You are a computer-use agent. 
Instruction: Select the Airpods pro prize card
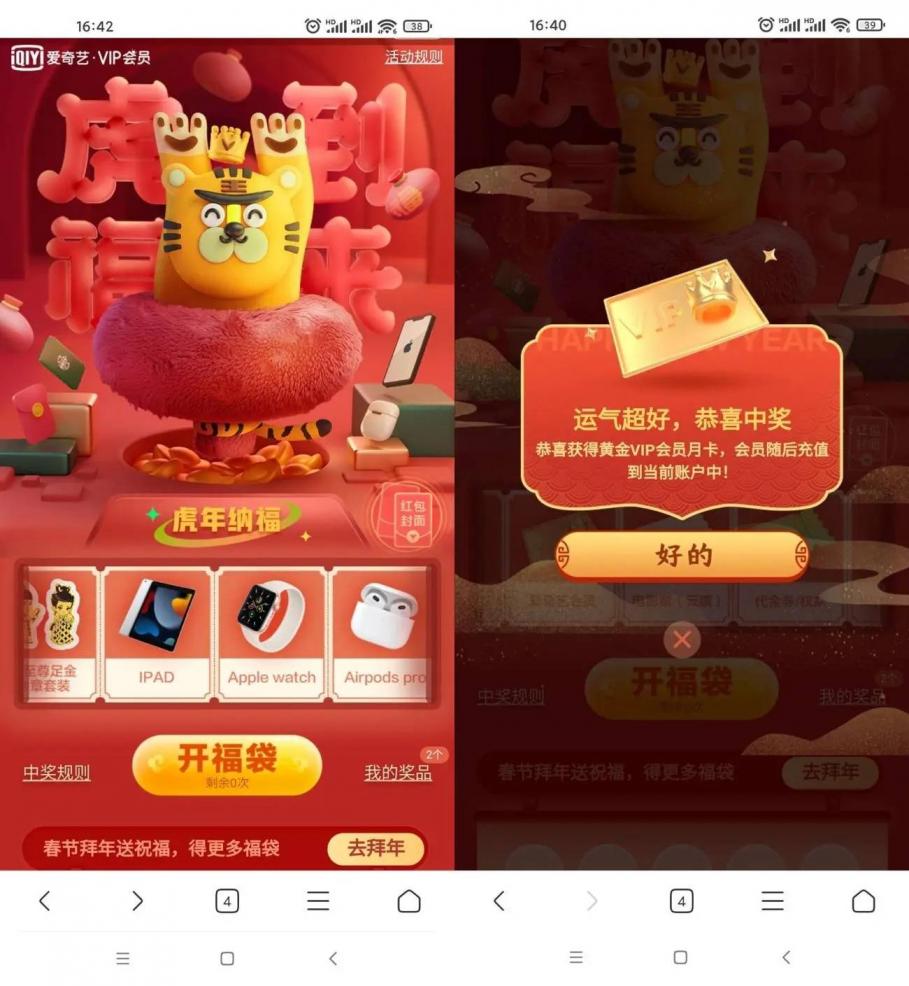pos(384,632)
